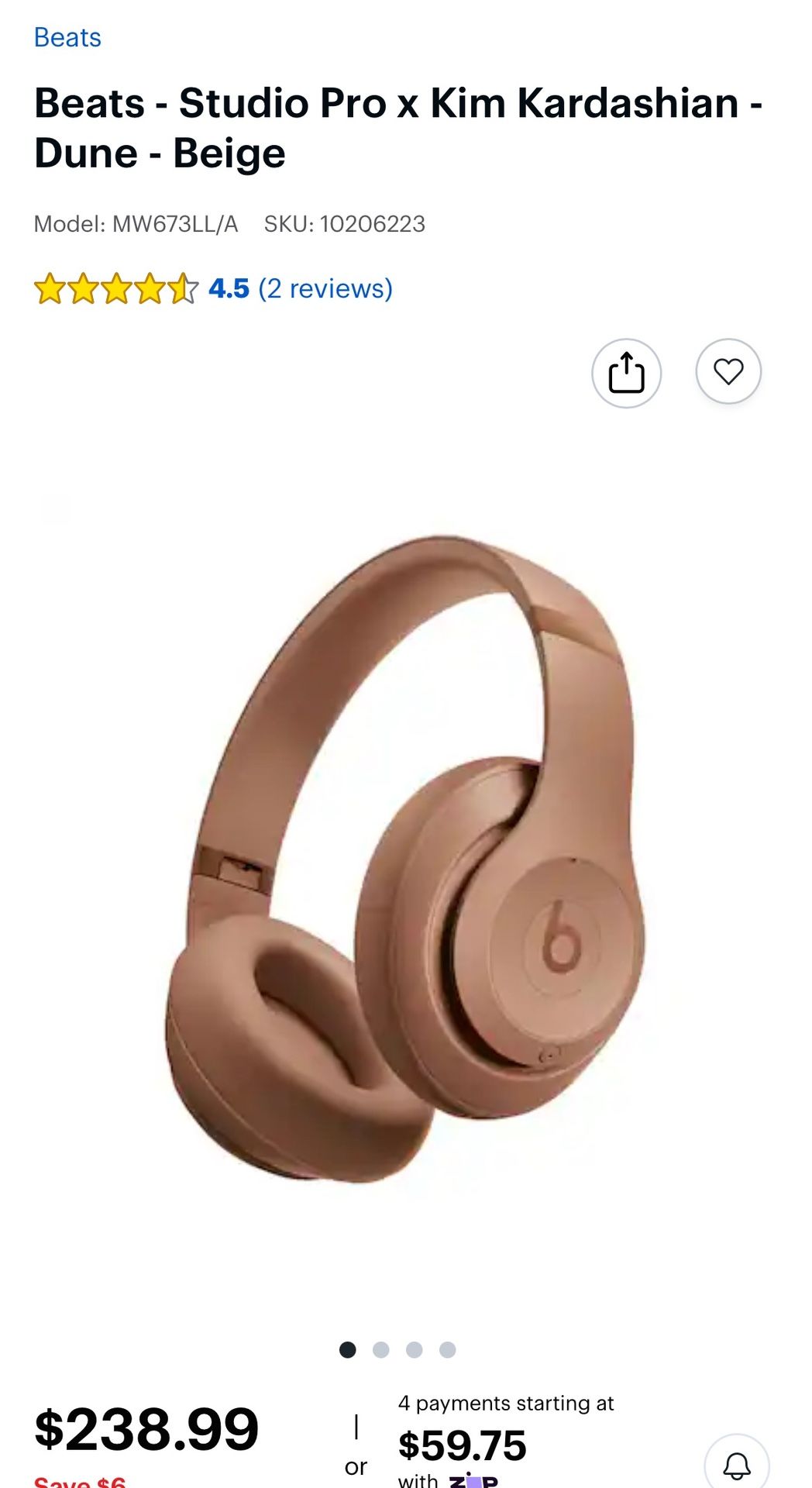The width and height of the screenshot is (812, 1488).
Task: Jump to the second image dot
Action: pyautogui.click(x=380, y=1350)
